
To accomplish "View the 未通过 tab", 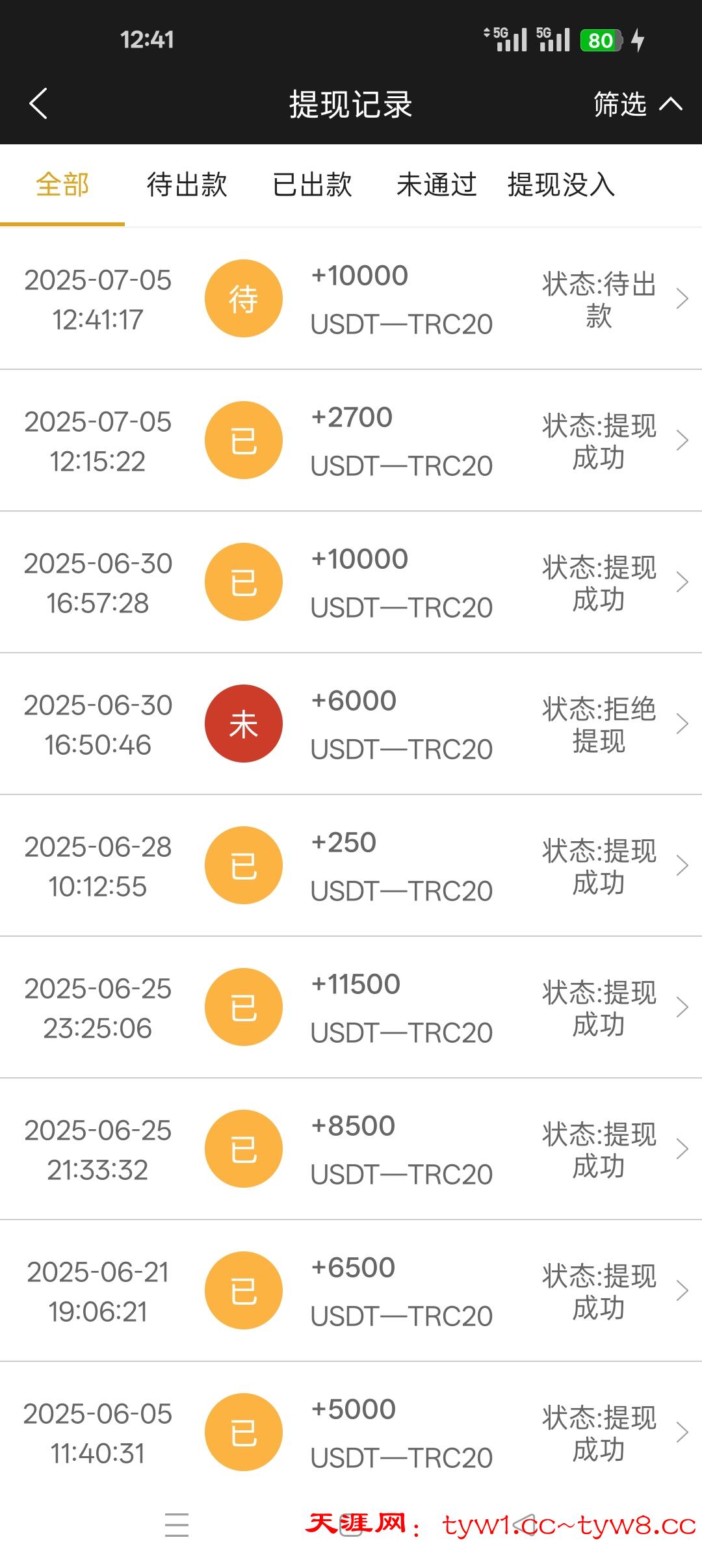I will click(437, 185).
